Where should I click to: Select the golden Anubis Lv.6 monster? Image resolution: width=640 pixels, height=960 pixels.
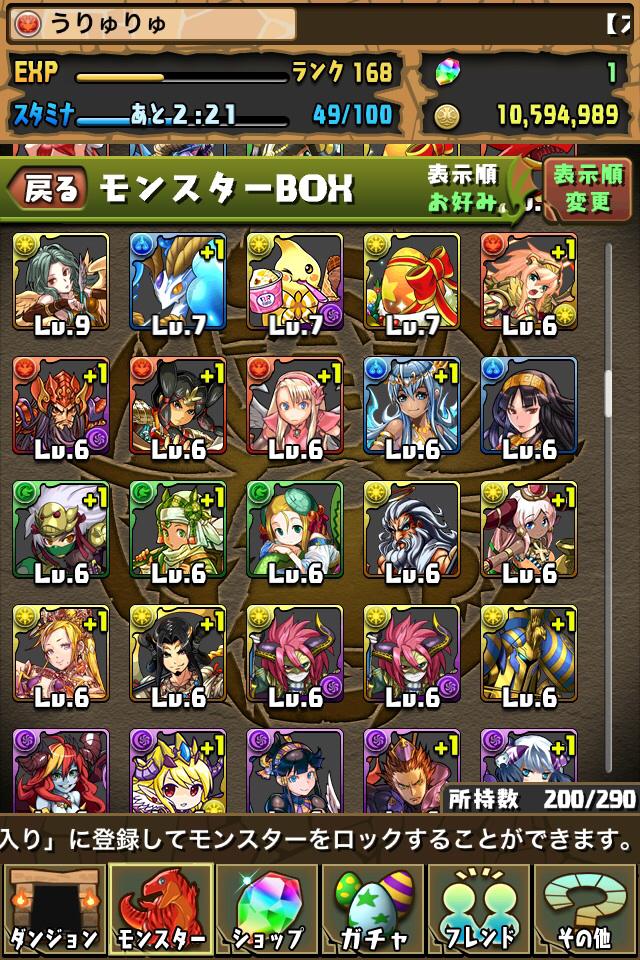click(529, 654)
